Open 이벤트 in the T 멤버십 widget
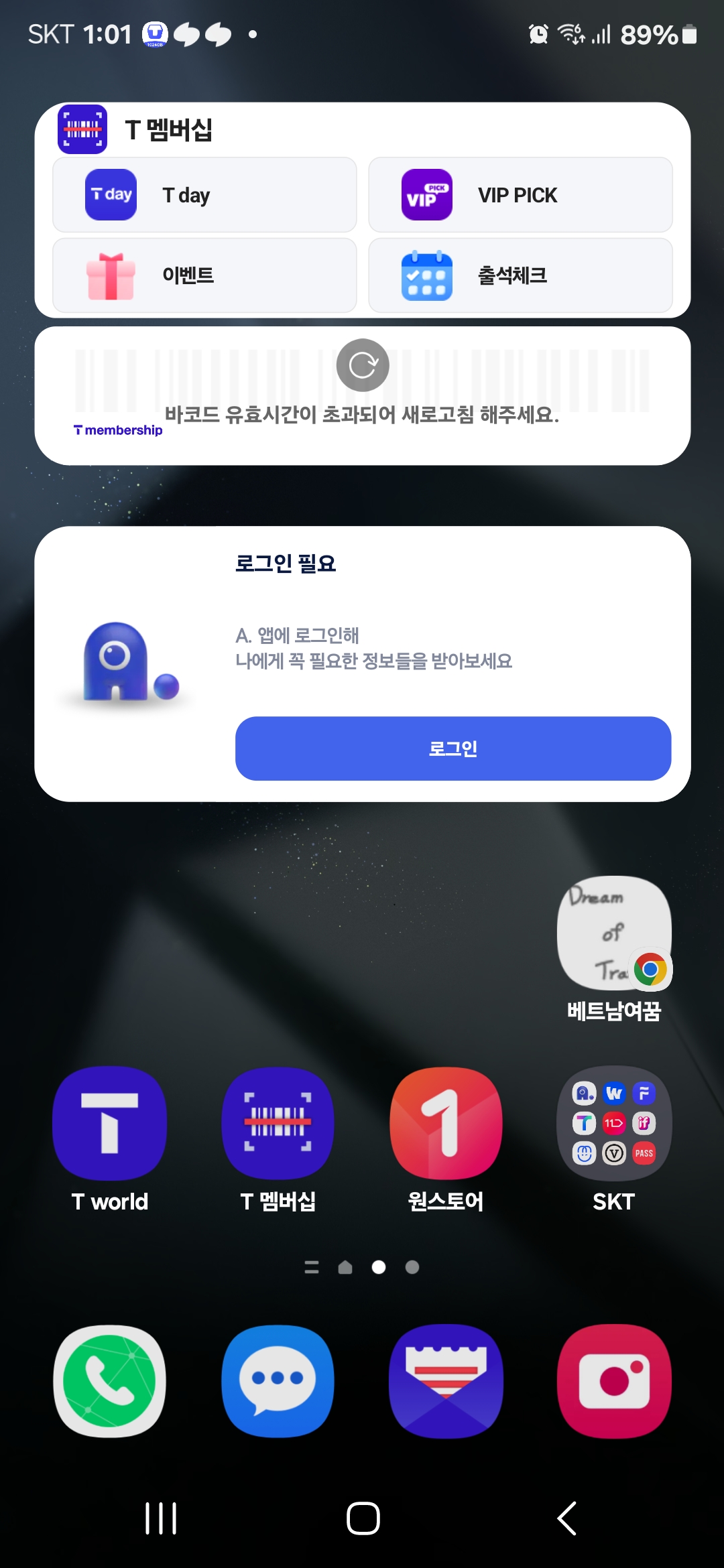Viewport: 724px width, 1568px height. tap(204, 275)
